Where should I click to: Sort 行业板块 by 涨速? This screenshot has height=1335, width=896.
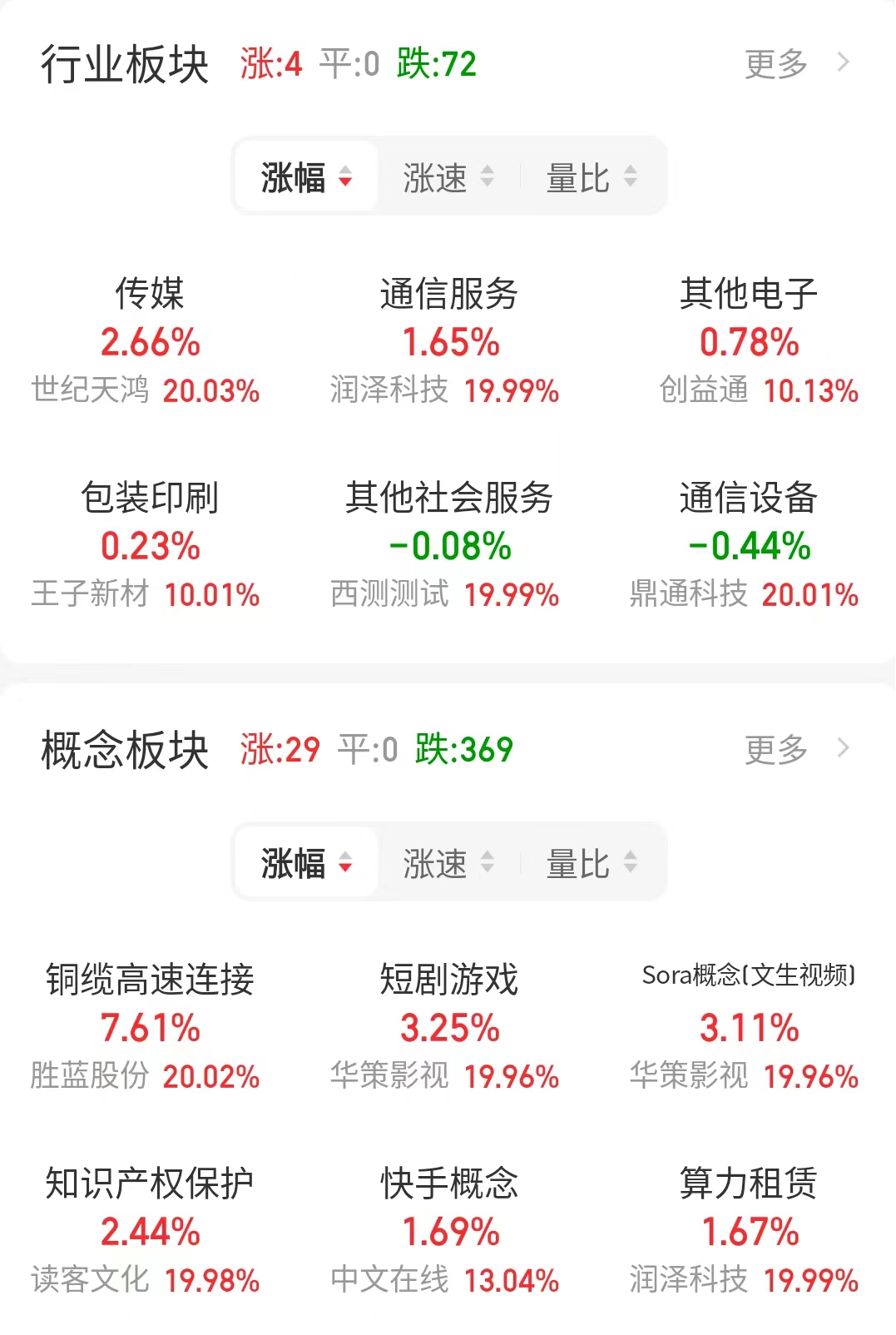point(448,177)
